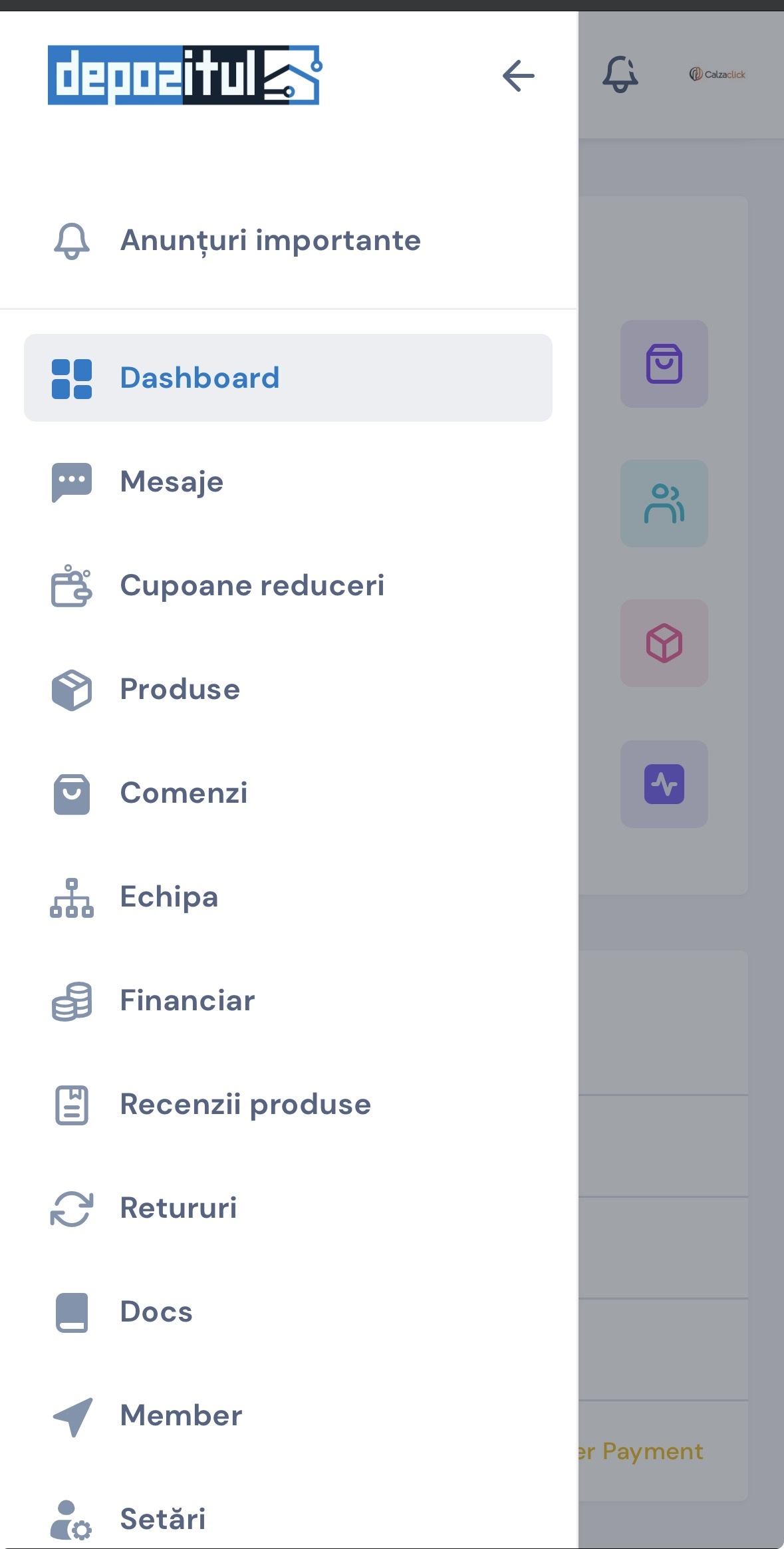Open the Calzaclick account menu
Image resolution: width=784 pixels, height=1549 pixels.
coord(718,74)
